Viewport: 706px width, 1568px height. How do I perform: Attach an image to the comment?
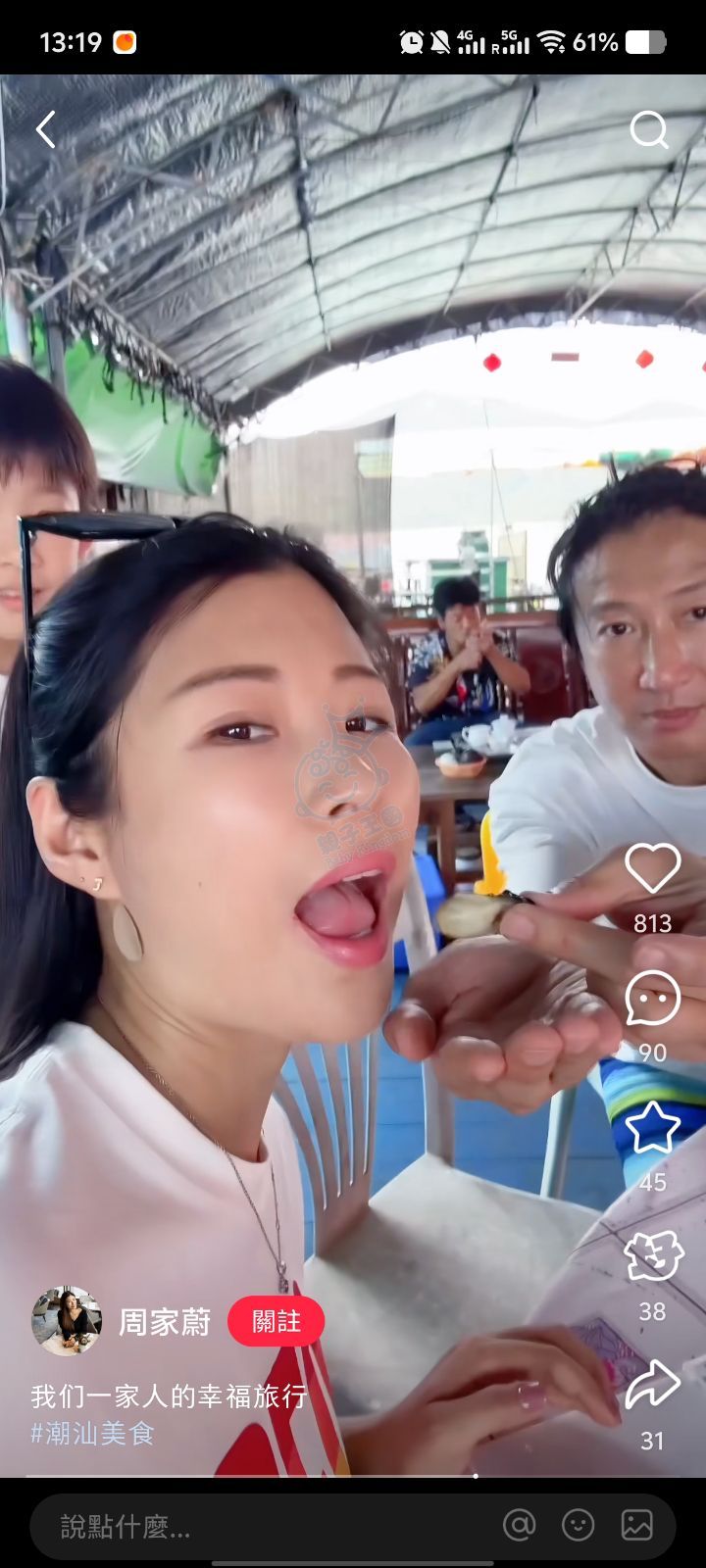pos(637,1525)
